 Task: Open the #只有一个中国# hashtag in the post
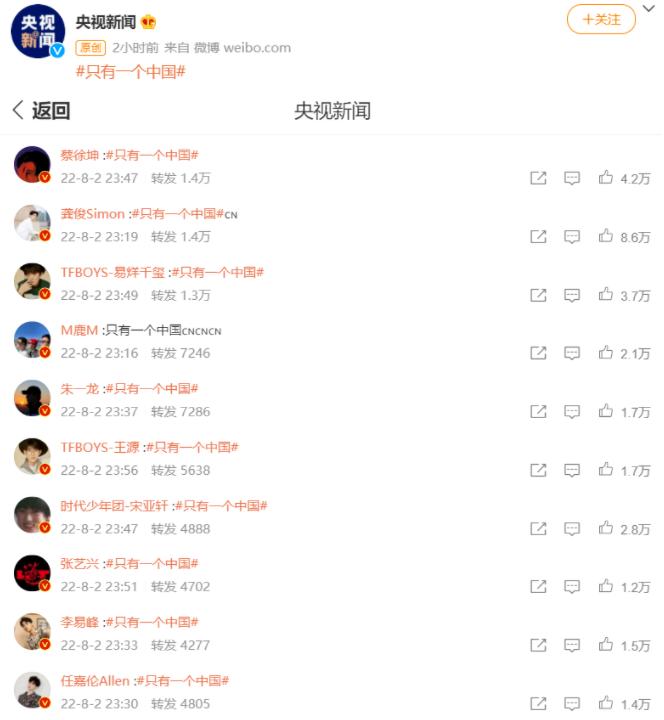click(x=130, y=72)
